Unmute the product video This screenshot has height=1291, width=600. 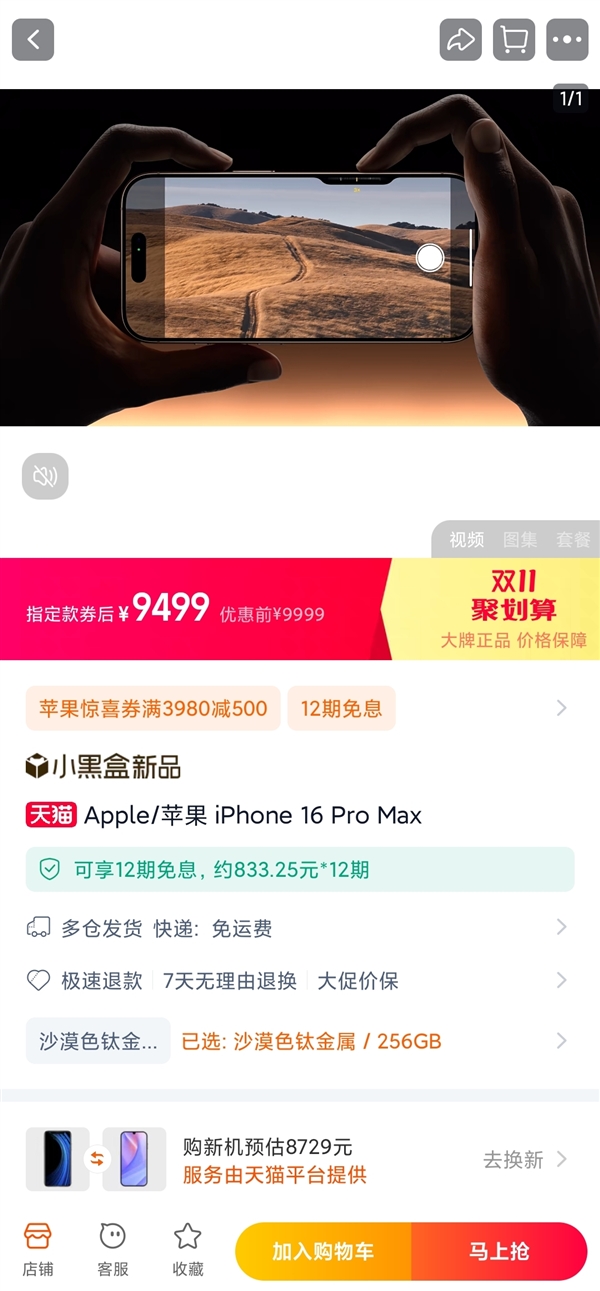pos(45,476)
